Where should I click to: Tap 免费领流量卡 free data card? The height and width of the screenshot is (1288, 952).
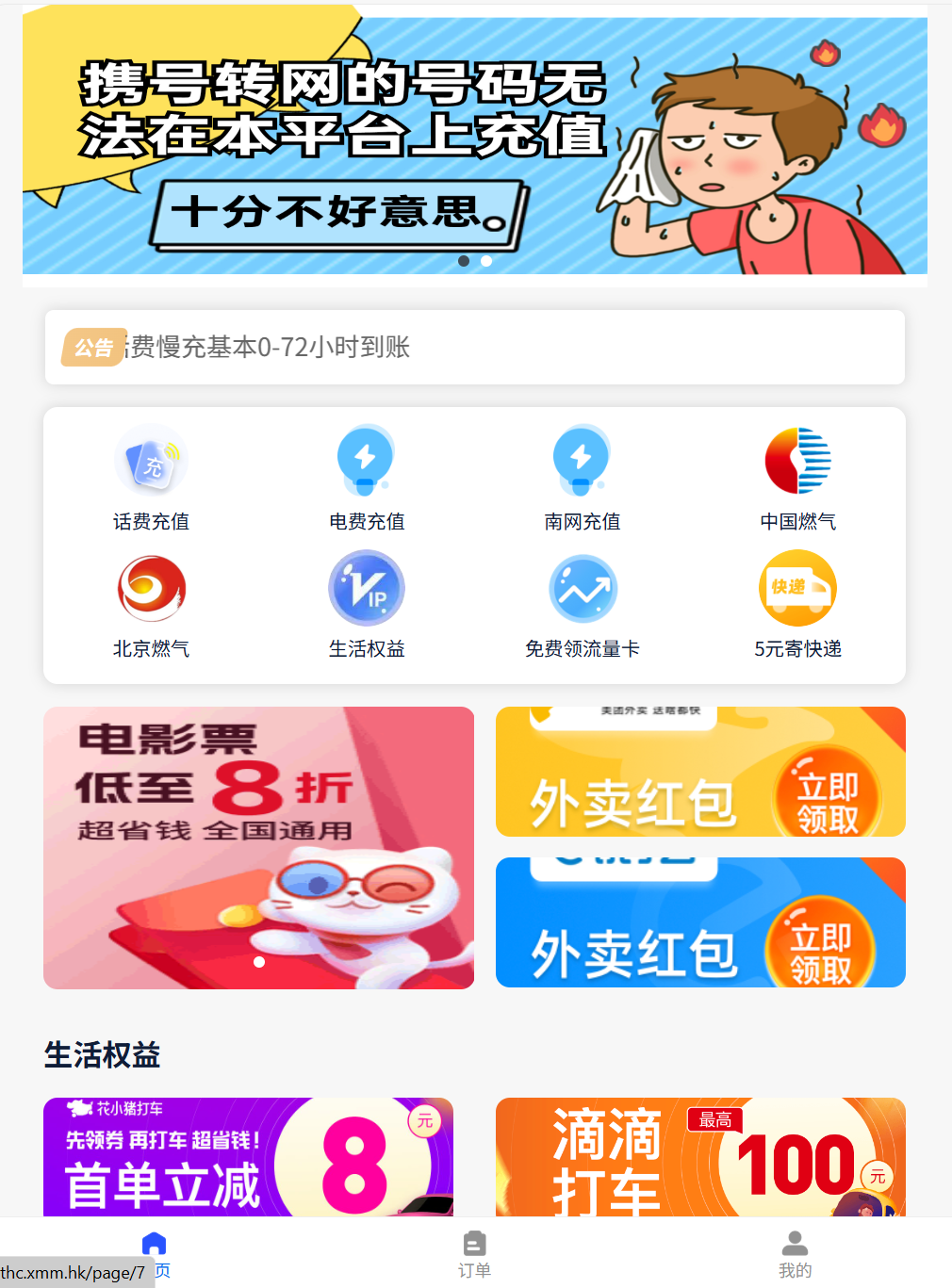pos(582,605)
